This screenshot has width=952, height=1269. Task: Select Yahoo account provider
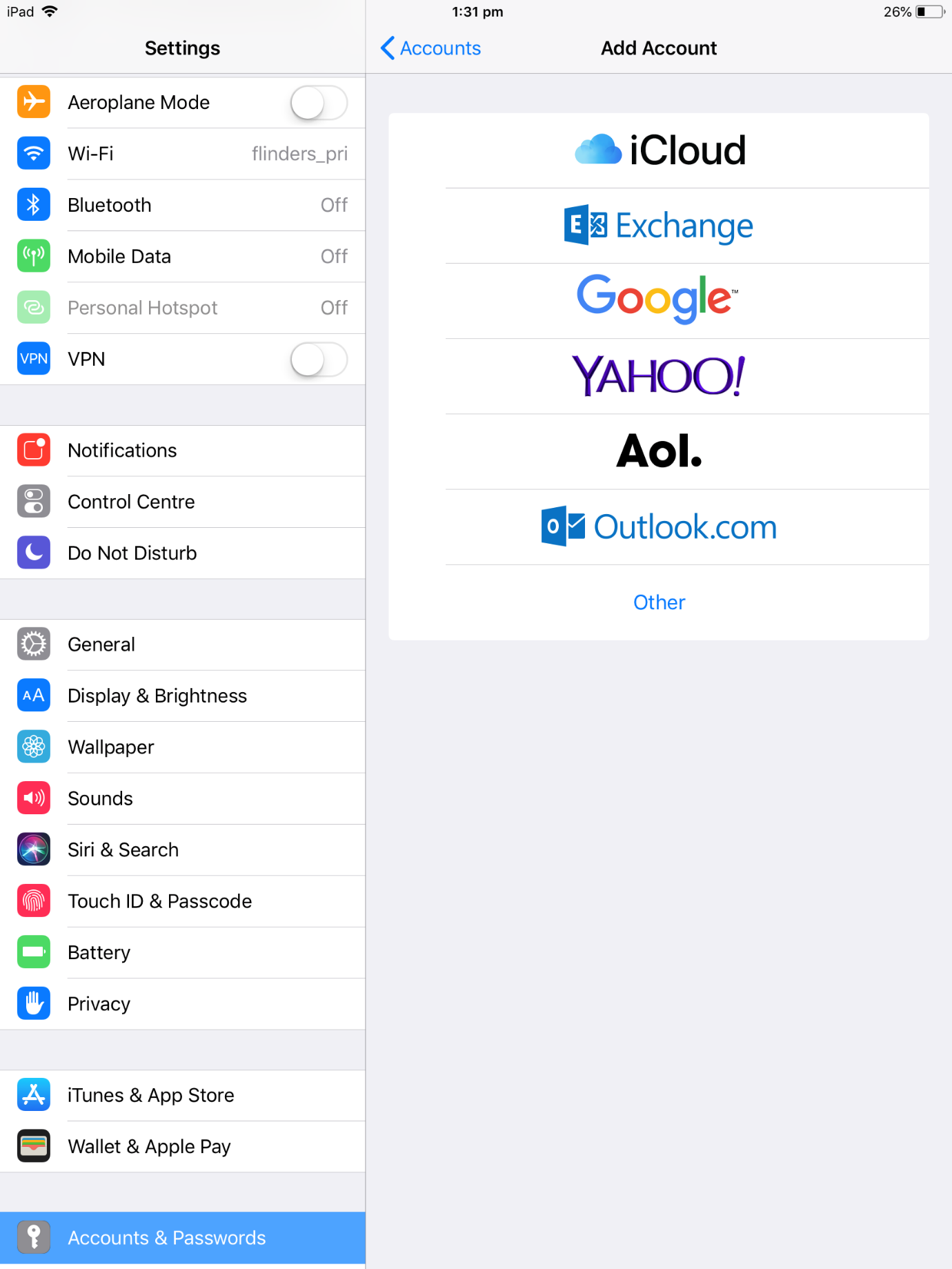tap(659, 376)
